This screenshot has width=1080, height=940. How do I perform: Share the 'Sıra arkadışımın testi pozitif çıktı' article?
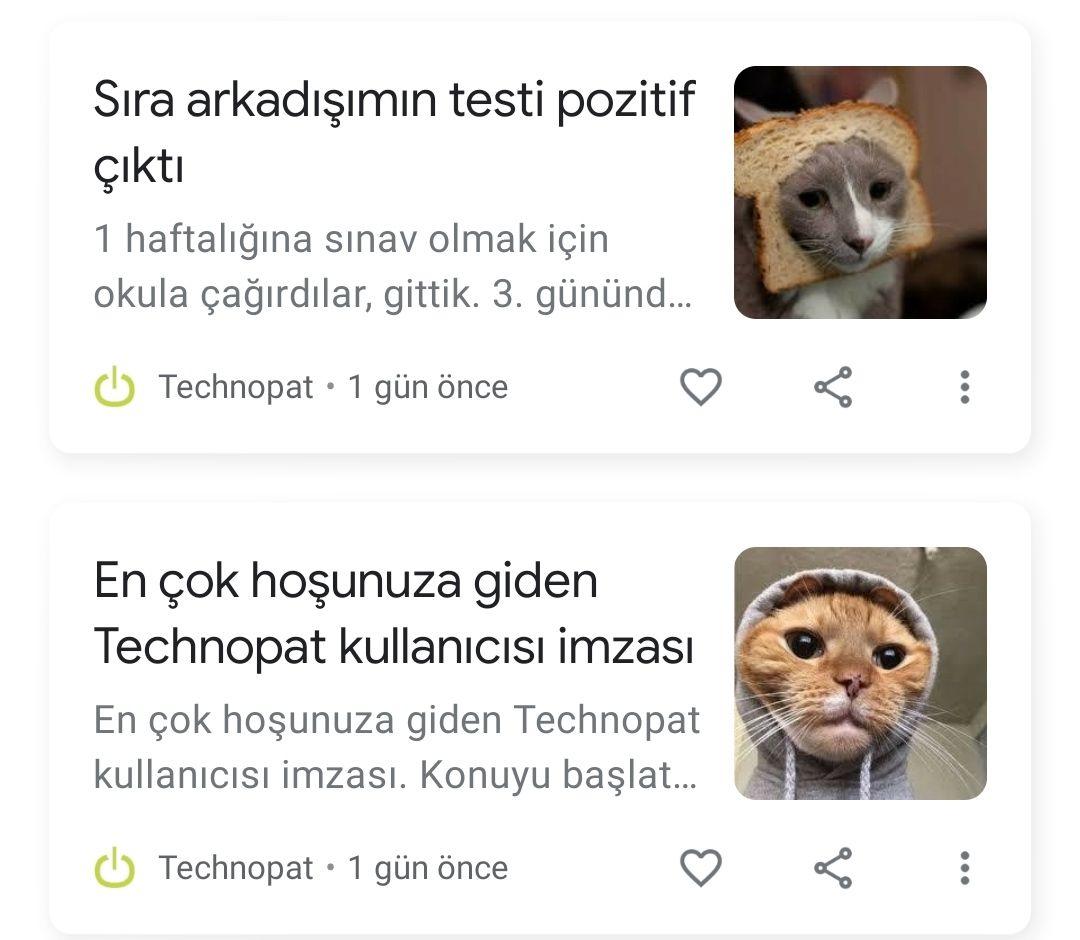pos(832,387)
